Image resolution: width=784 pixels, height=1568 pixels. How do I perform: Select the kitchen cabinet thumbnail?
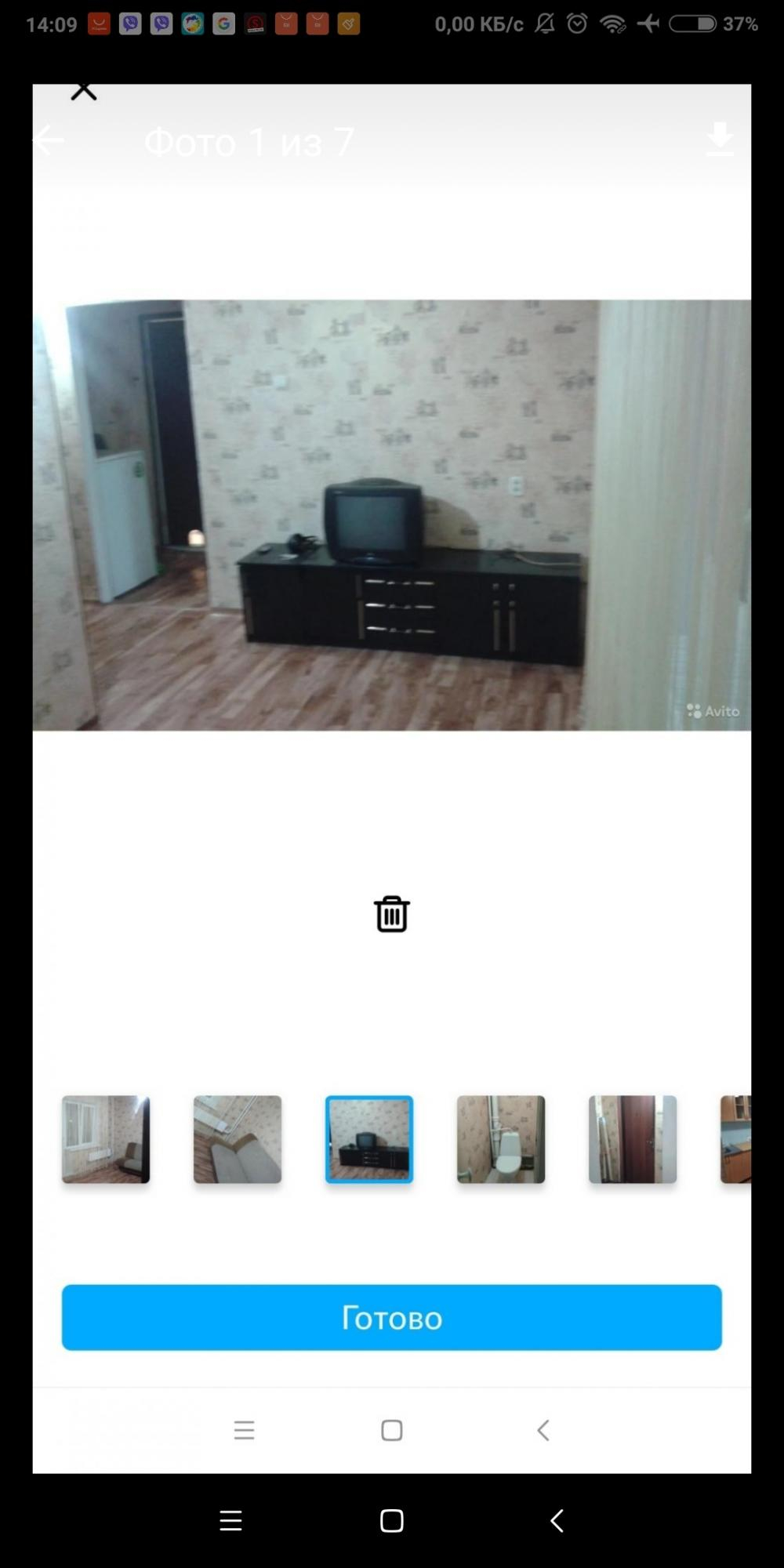point(736,1139)
